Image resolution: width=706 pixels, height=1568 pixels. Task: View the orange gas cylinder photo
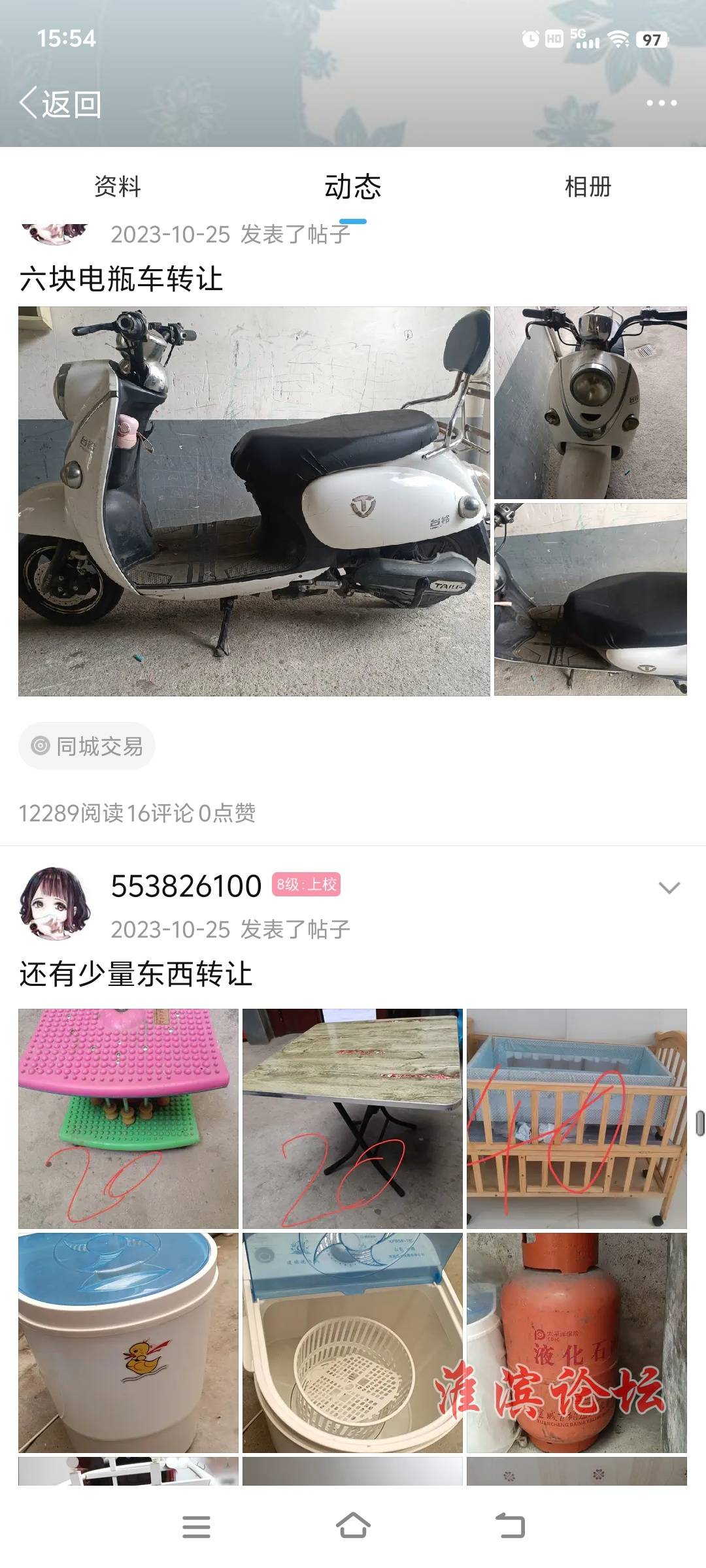(577, 1343)
